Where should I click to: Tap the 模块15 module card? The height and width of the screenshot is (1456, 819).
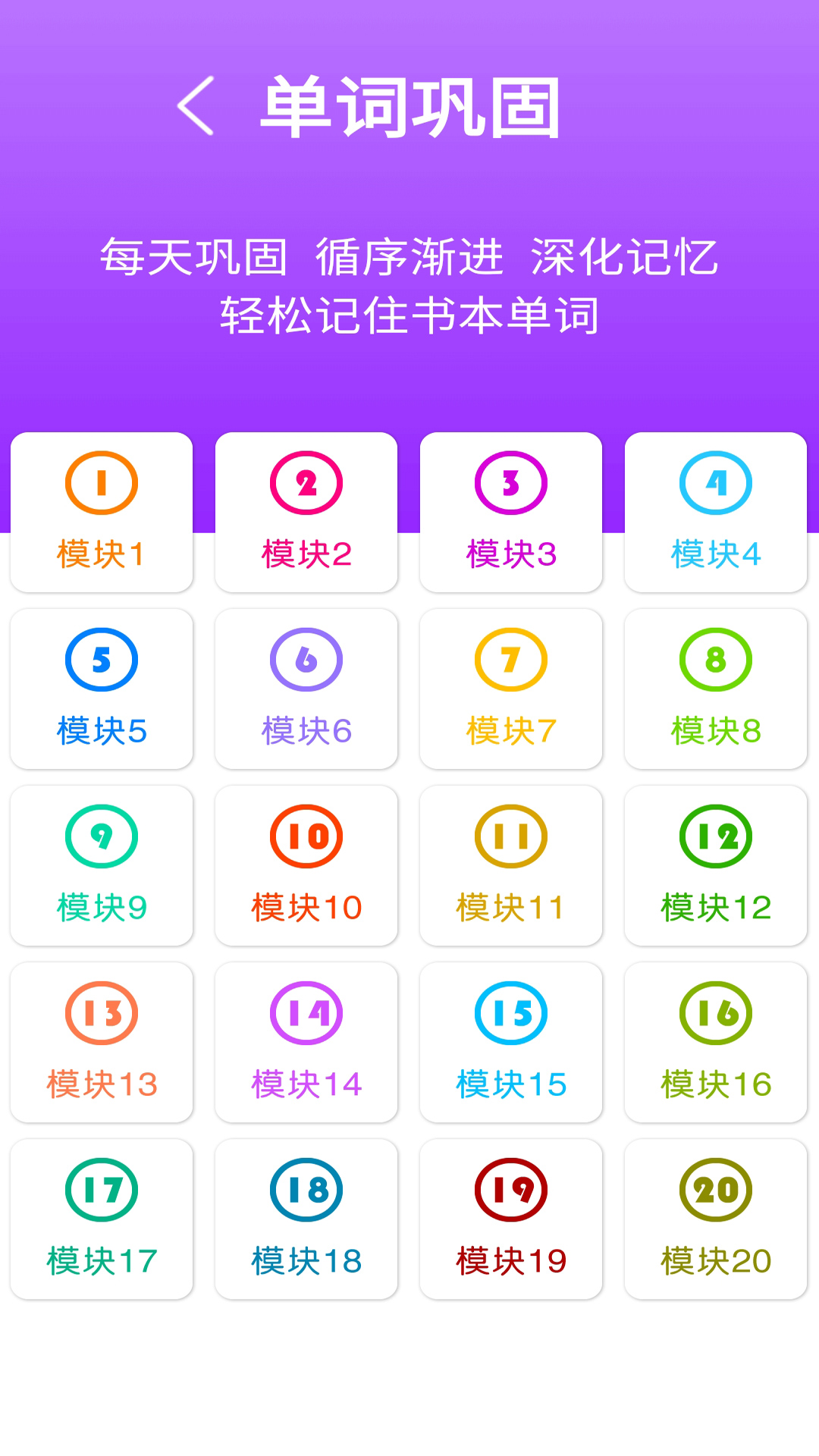510,1042
